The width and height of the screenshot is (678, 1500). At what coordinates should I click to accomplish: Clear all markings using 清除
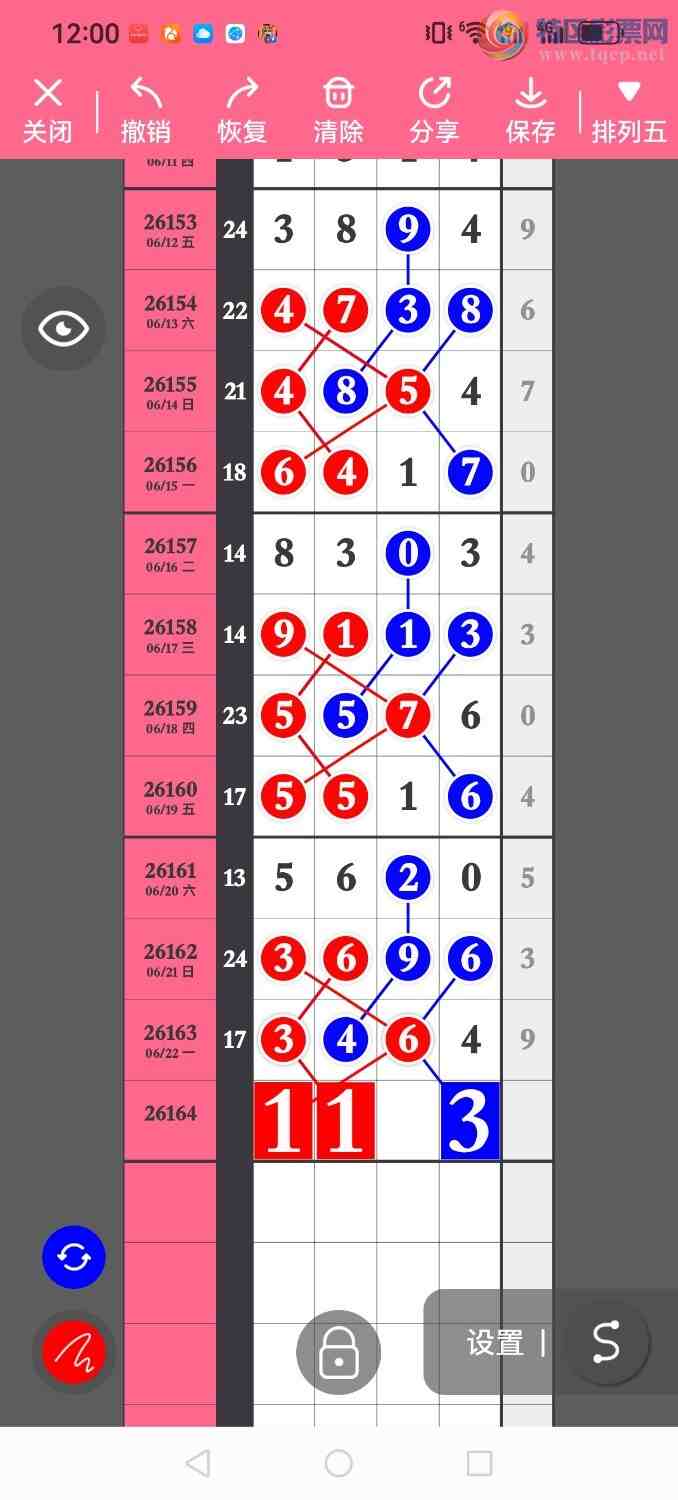click(x=338, y=111)
